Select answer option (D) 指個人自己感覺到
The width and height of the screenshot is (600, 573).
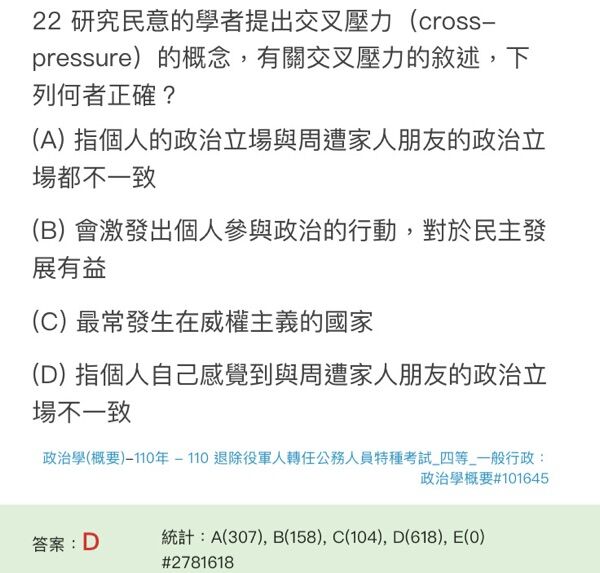click(x=288, y=375)
